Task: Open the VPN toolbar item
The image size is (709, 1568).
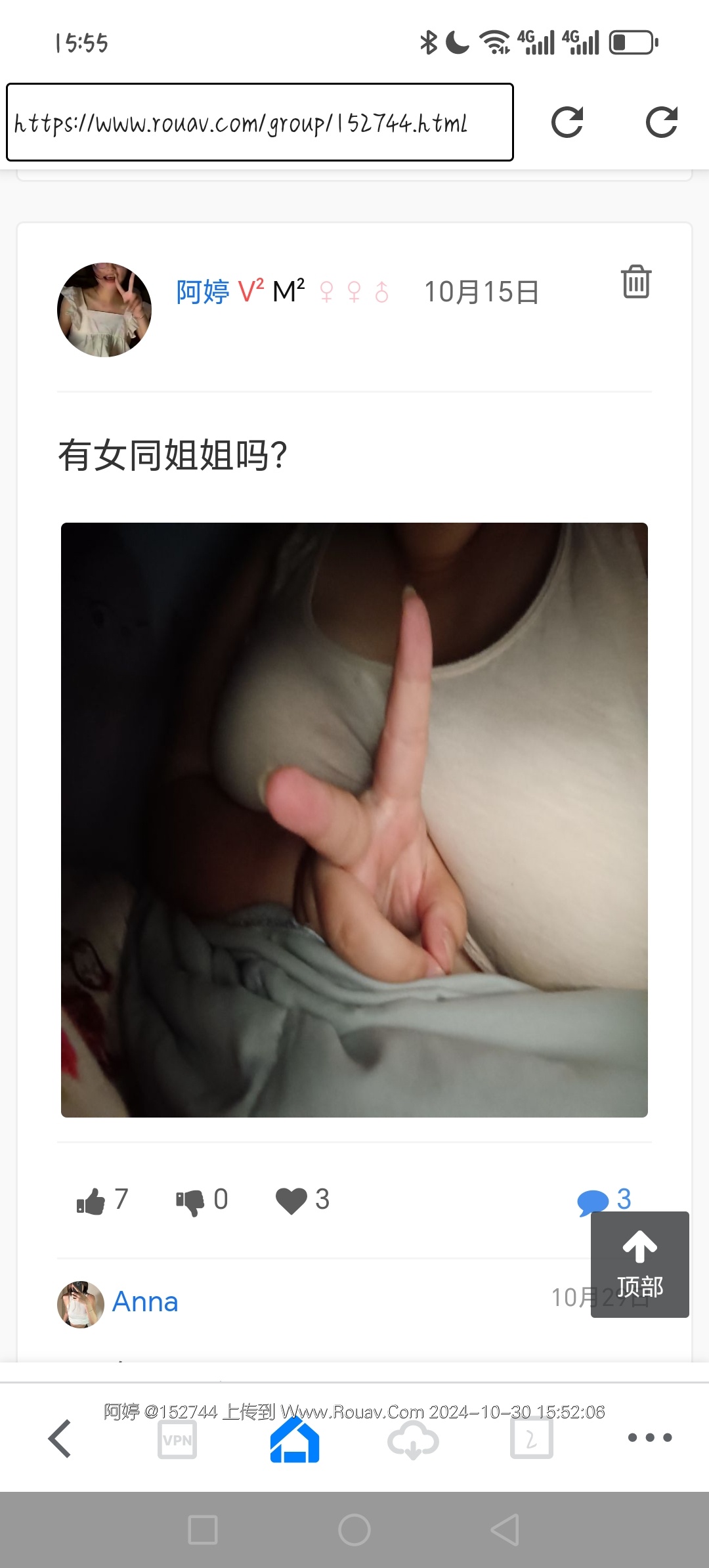Action: (177, 1440)
